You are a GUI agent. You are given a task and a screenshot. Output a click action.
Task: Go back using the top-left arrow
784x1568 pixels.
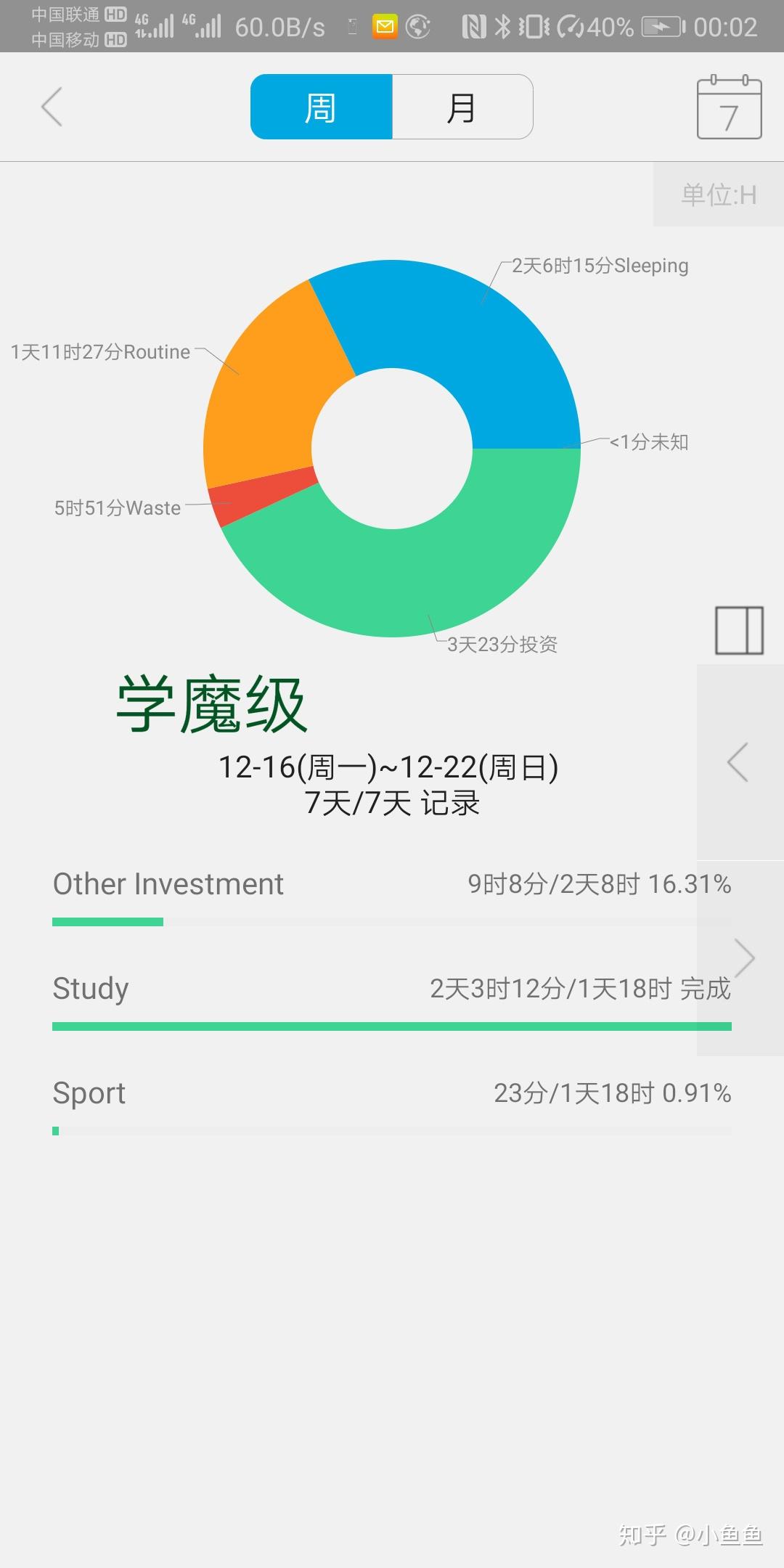point(52,107)
